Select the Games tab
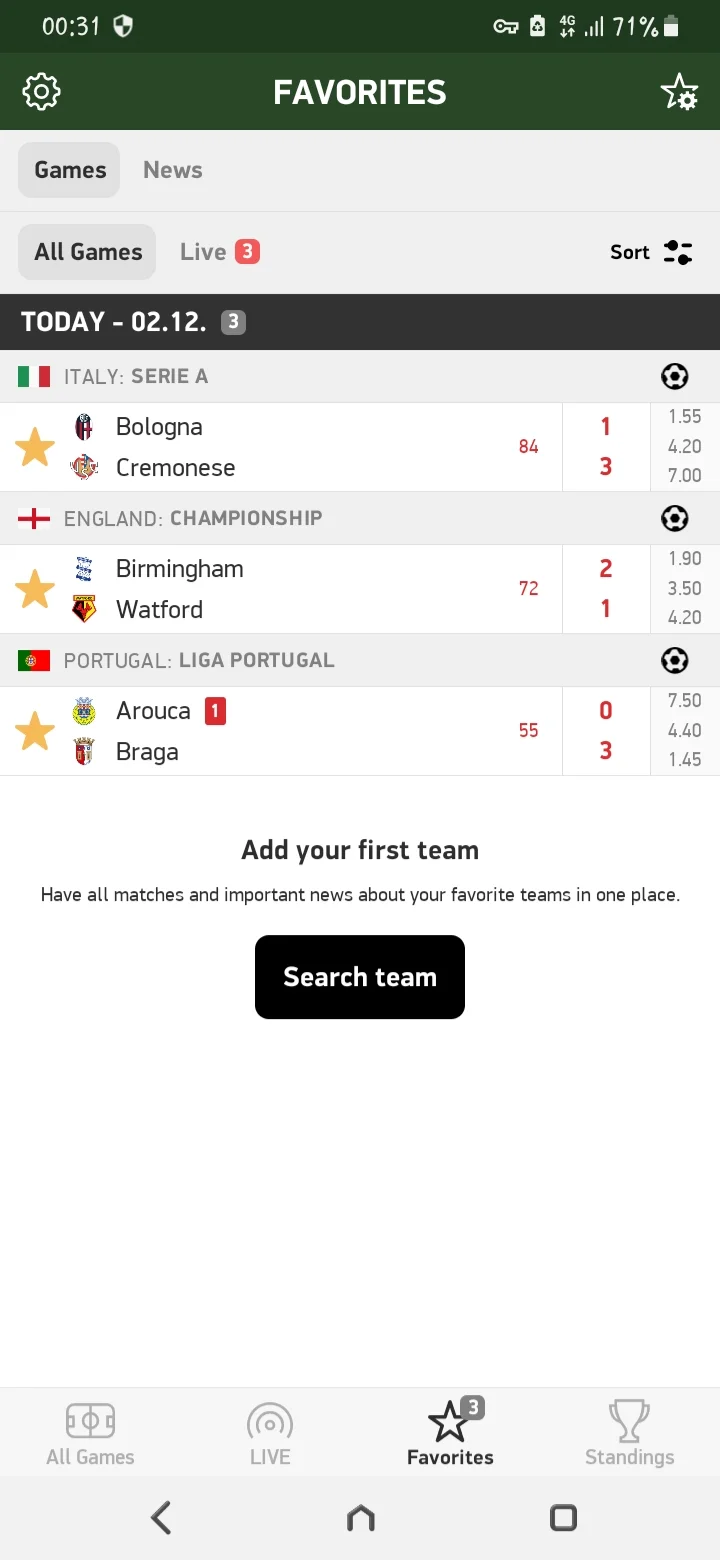The height and width of the screenshot is (1560, 720). 68,169
